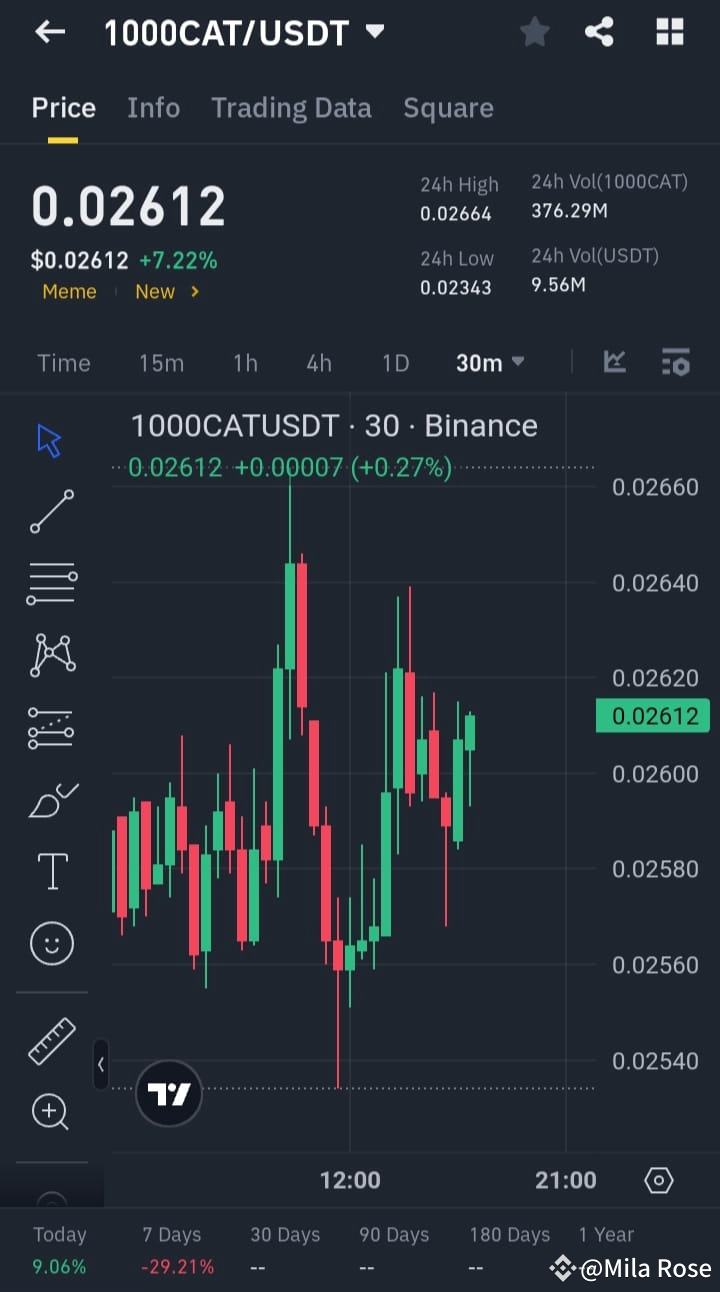Open the horizontal lines drawing tool
The width and height of the screenshot is (720, 1292).
(51, 583)
